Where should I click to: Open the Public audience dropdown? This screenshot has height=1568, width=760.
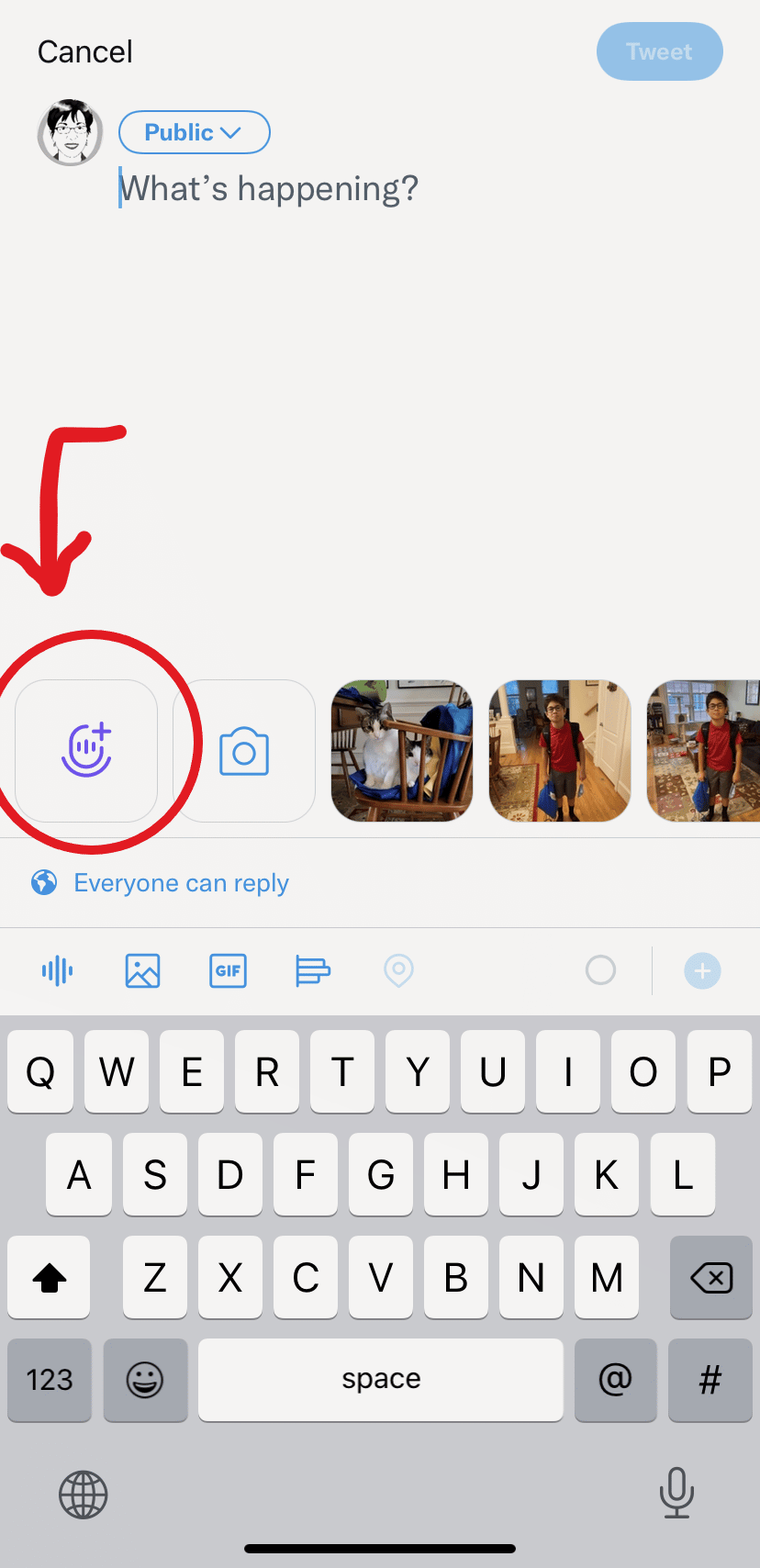point(195,132)
